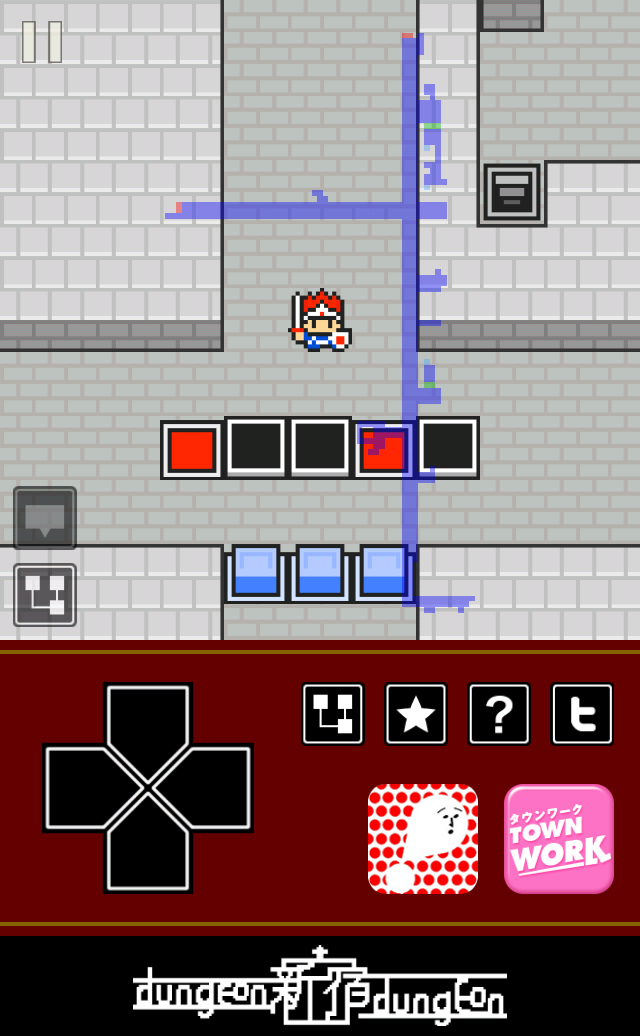
Task: Open the speech bubble message button
Action: coord(45,518)
